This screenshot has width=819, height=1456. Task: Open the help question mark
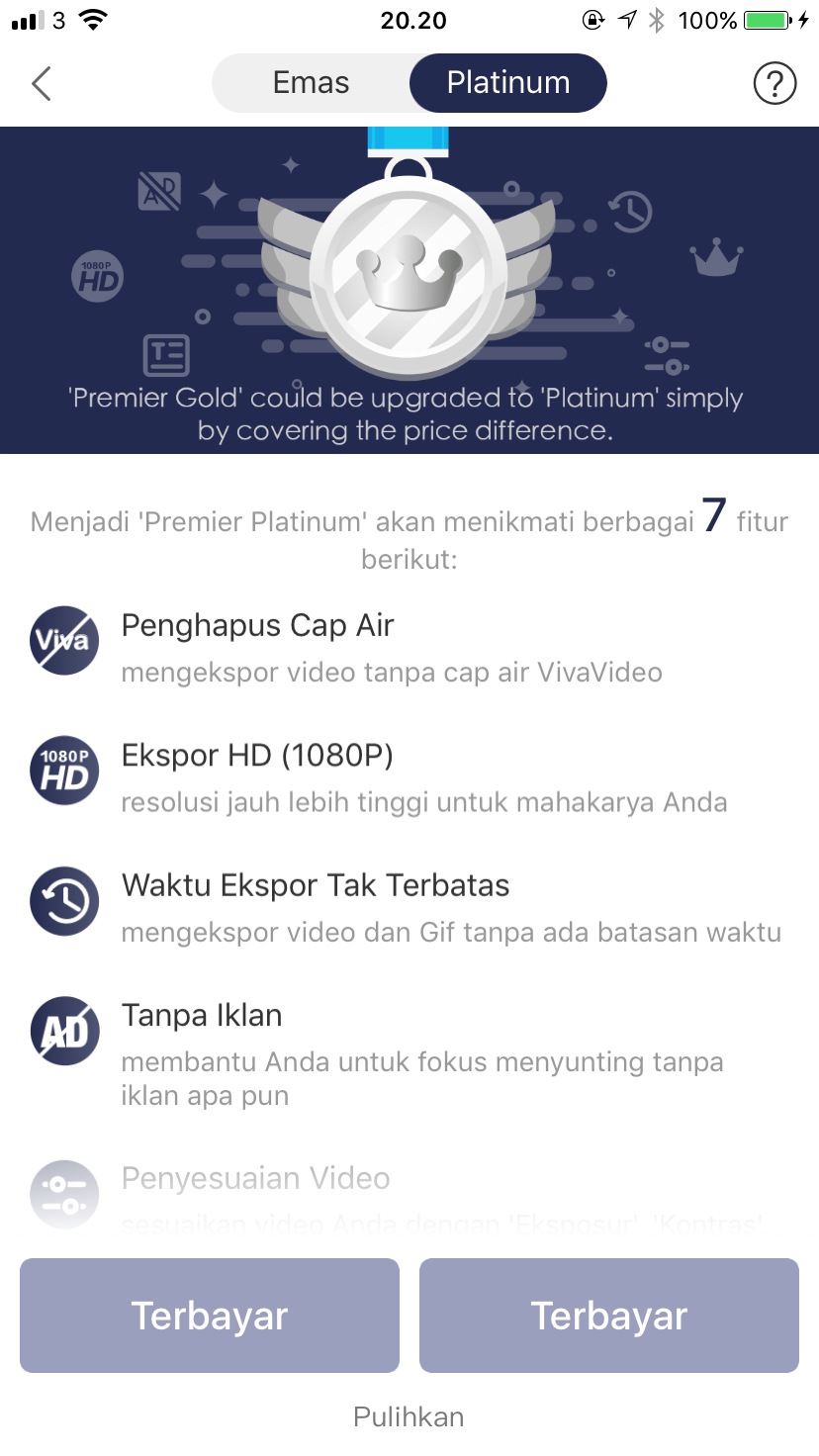[x=774, y=84]
